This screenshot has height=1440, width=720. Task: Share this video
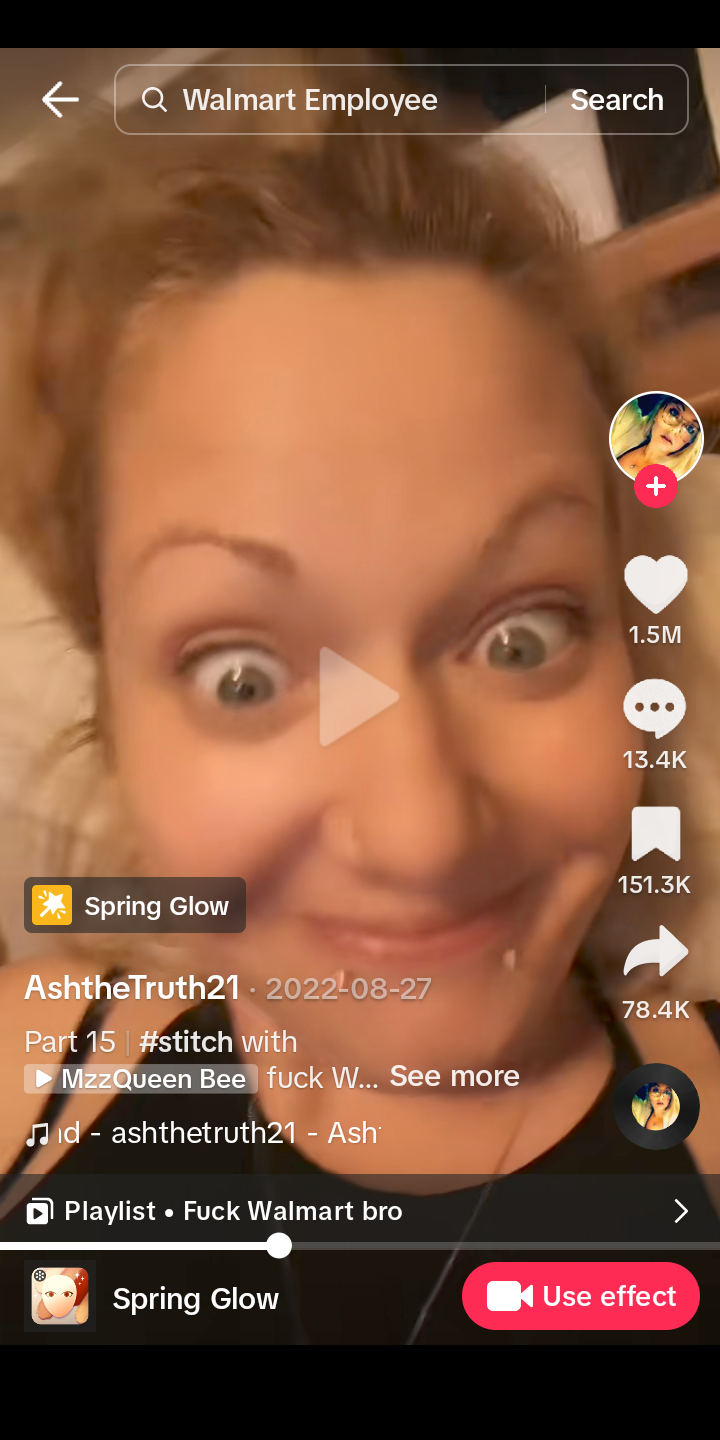[656, 955]
